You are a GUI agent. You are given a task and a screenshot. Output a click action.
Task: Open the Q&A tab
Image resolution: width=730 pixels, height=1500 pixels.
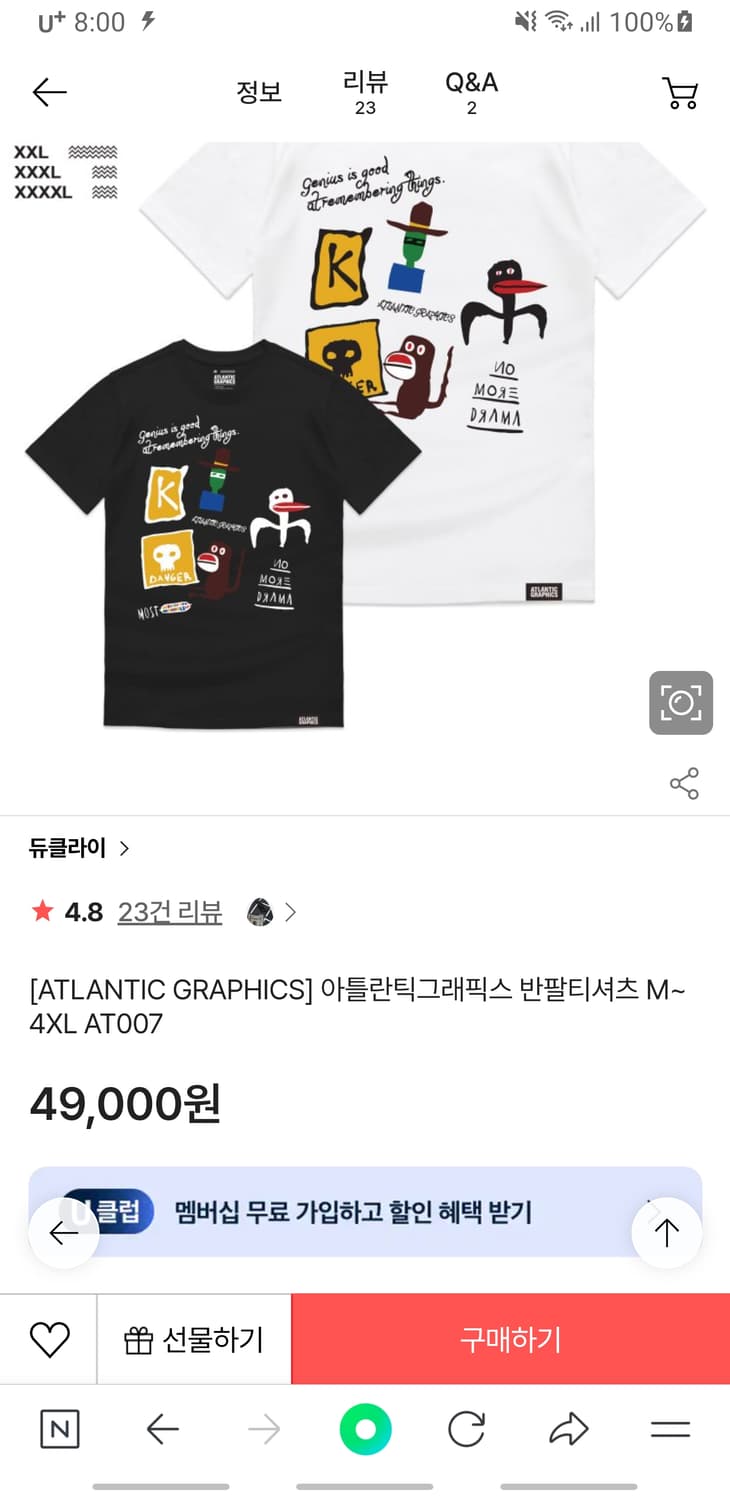tap(469, 92)
